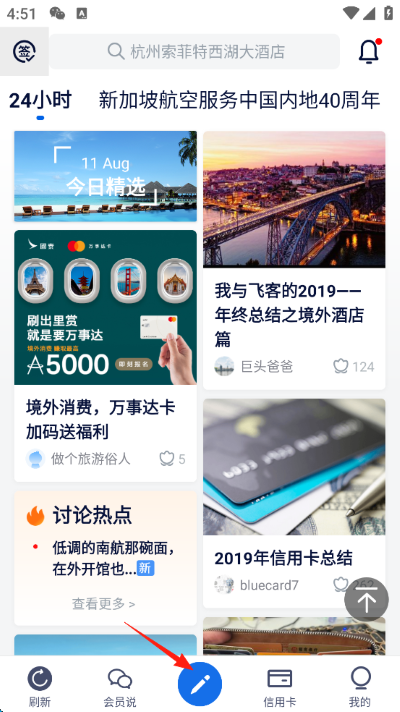The height and width of the screenshot is (712, 400).
Task: Open the 今日精选 banner
Action: (105, 176)
